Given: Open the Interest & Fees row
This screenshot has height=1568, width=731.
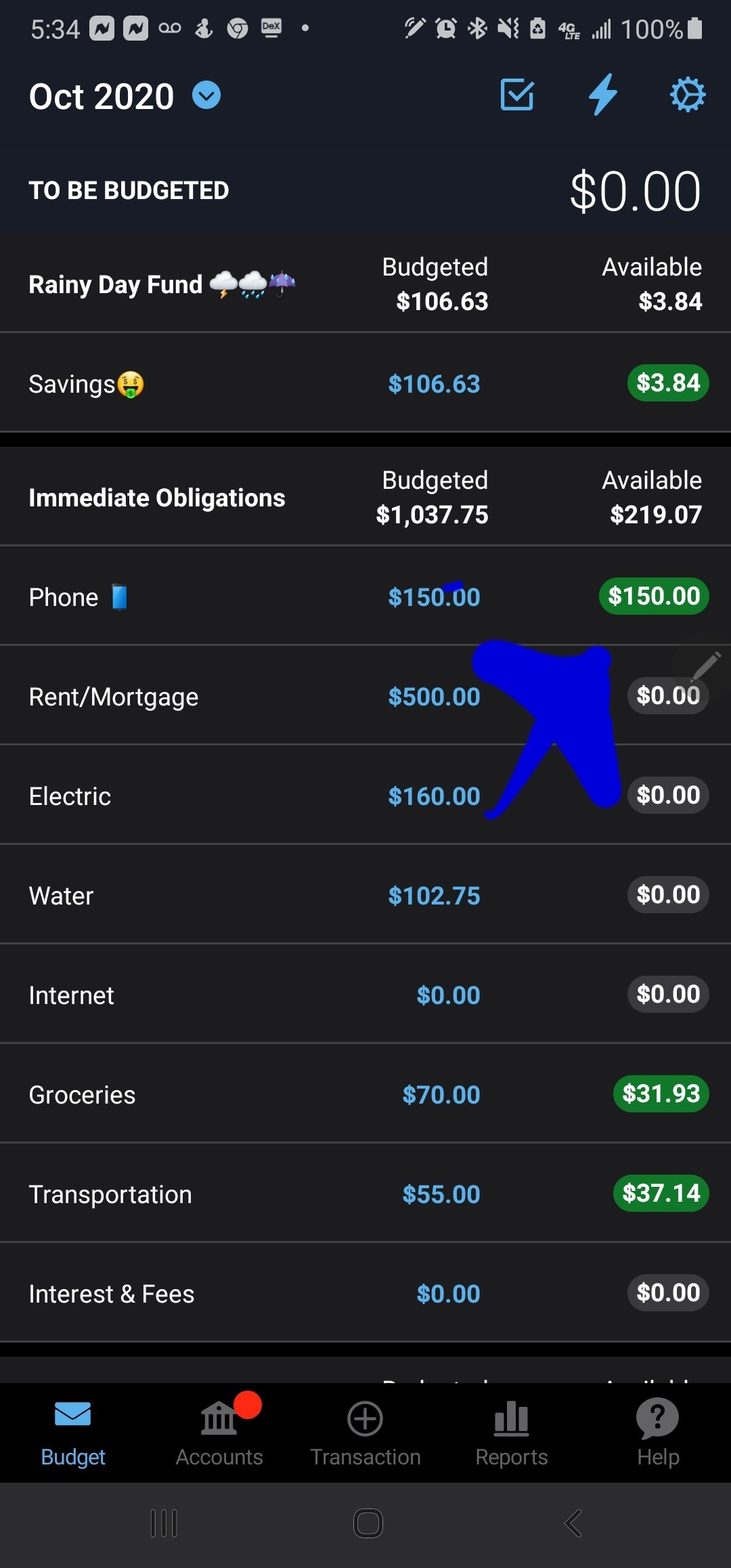Looking at the screenshot, I should coord(365,1293).
